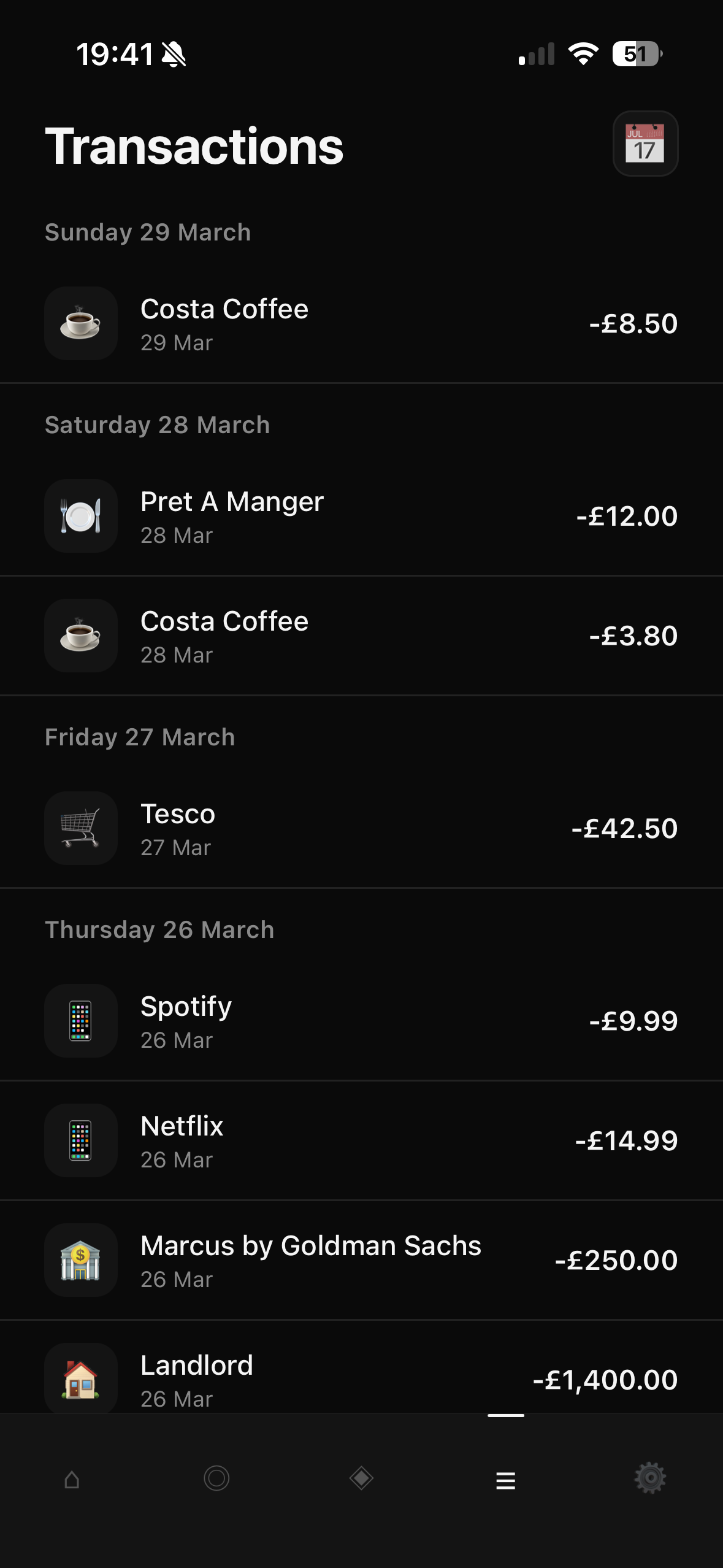Tap the coffee cup icon for Sunday's Costa Coffee
Image resolution: width=723 pixels, height=1568 pixels.
pyautogui.click(x=80, y=323)
